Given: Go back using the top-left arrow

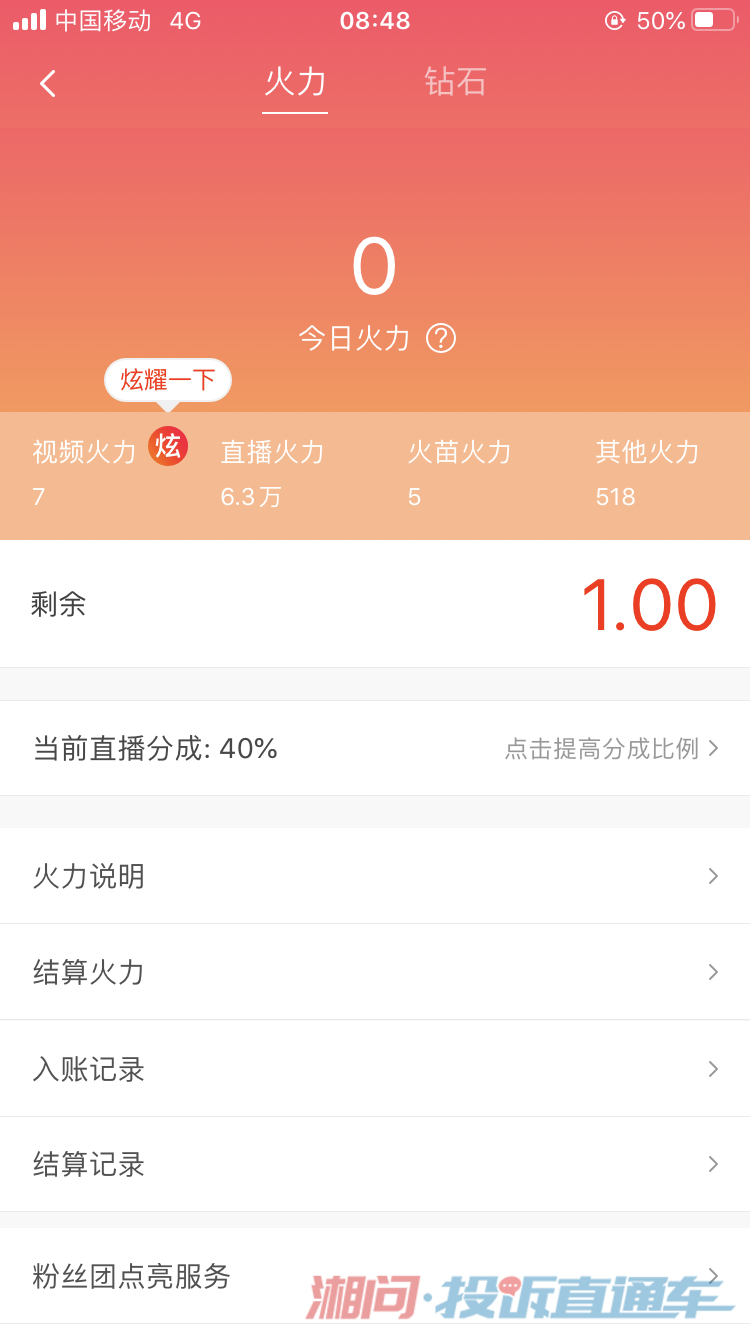Looking at the screenshot, I should pyautogui.click(x=48, y=83).
